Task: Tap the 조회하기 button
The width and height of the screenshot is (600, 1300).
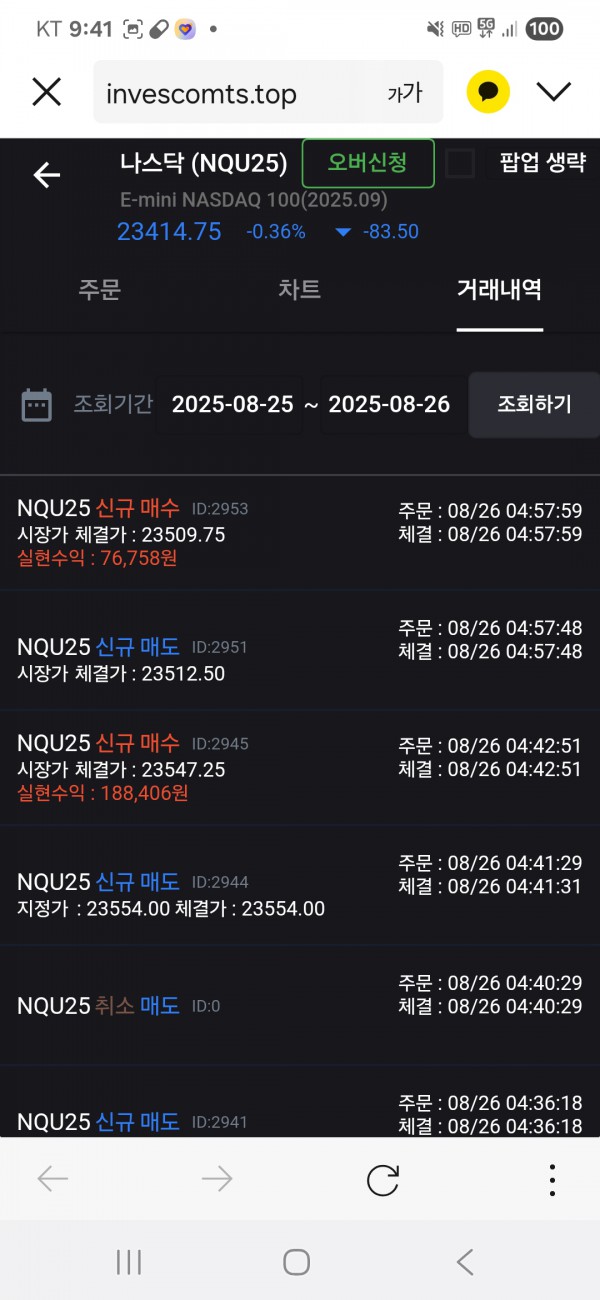Action: 534,404
